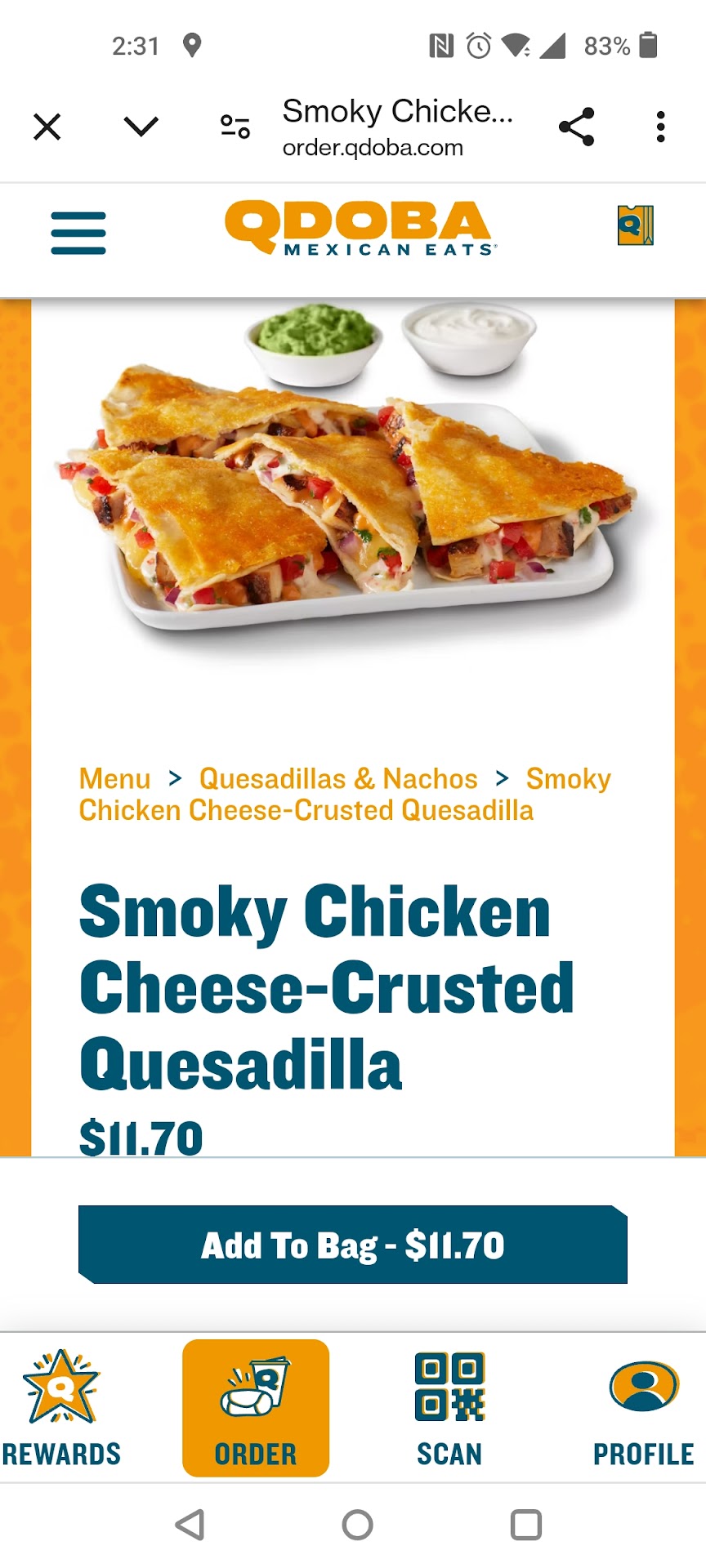Open the Scan tab
This screenshot has height=1568, width=706.
pos(449,1409)
